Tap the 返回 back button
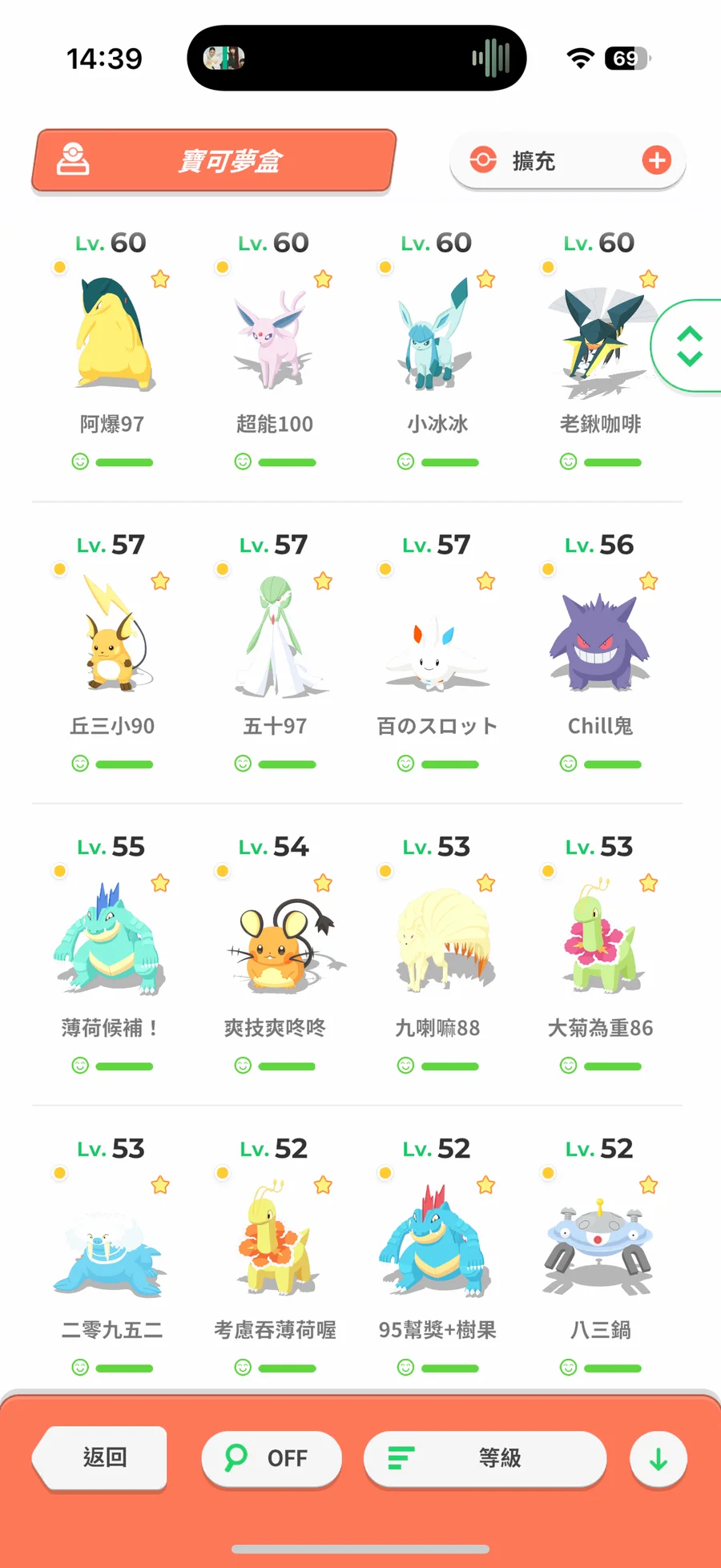 click(x=100, y=1457)
